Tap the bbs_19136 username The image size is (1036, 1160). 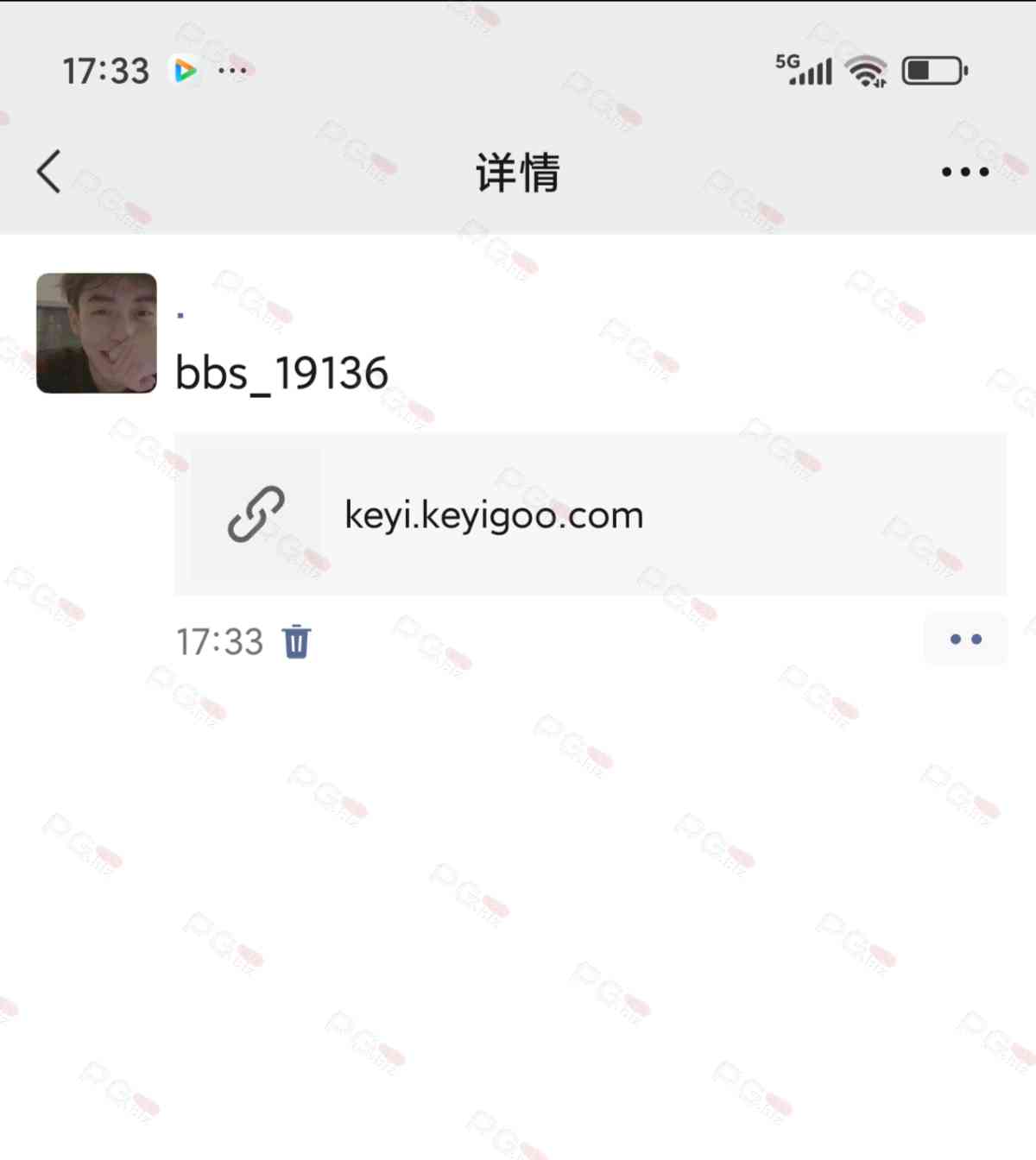coord(281,374)
